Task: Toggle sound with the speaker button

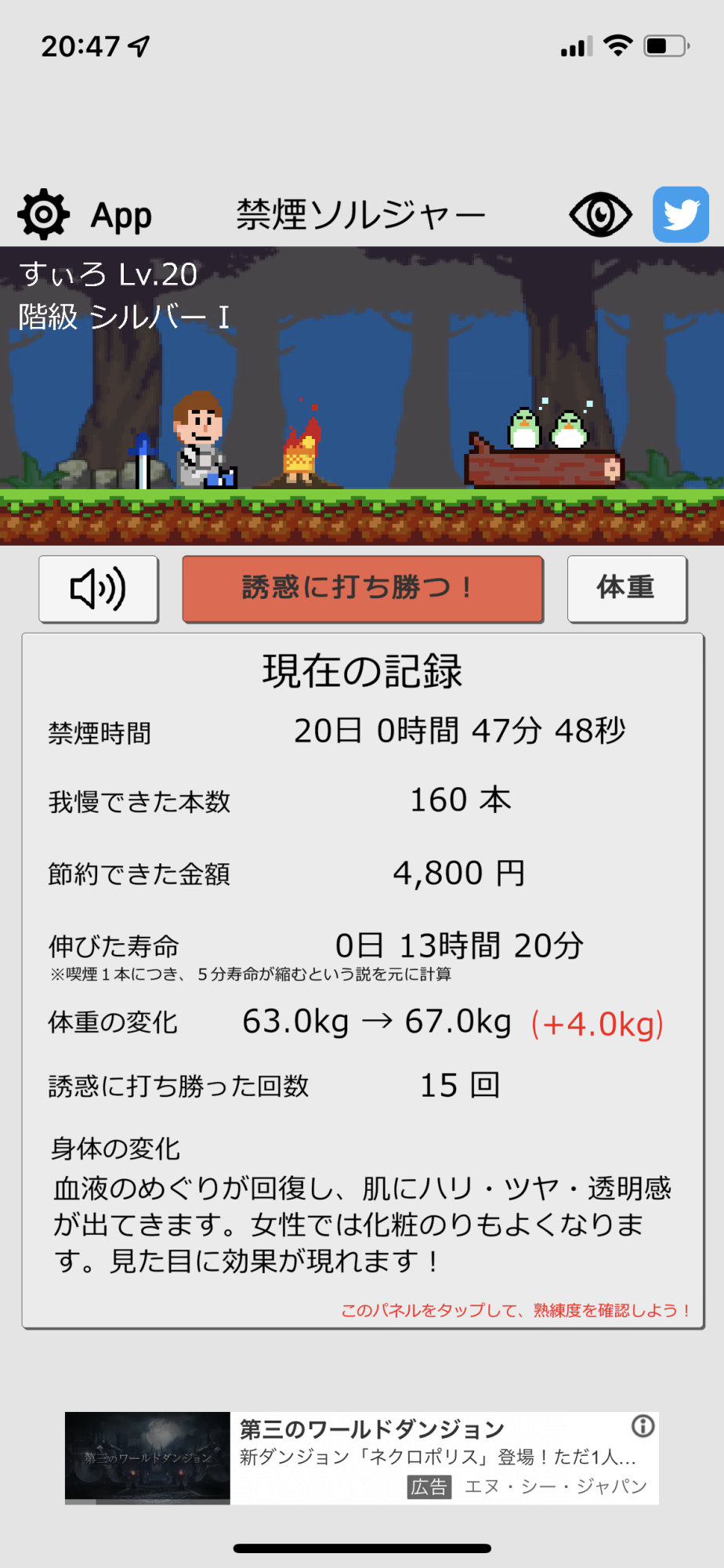Action: (99, 589)
